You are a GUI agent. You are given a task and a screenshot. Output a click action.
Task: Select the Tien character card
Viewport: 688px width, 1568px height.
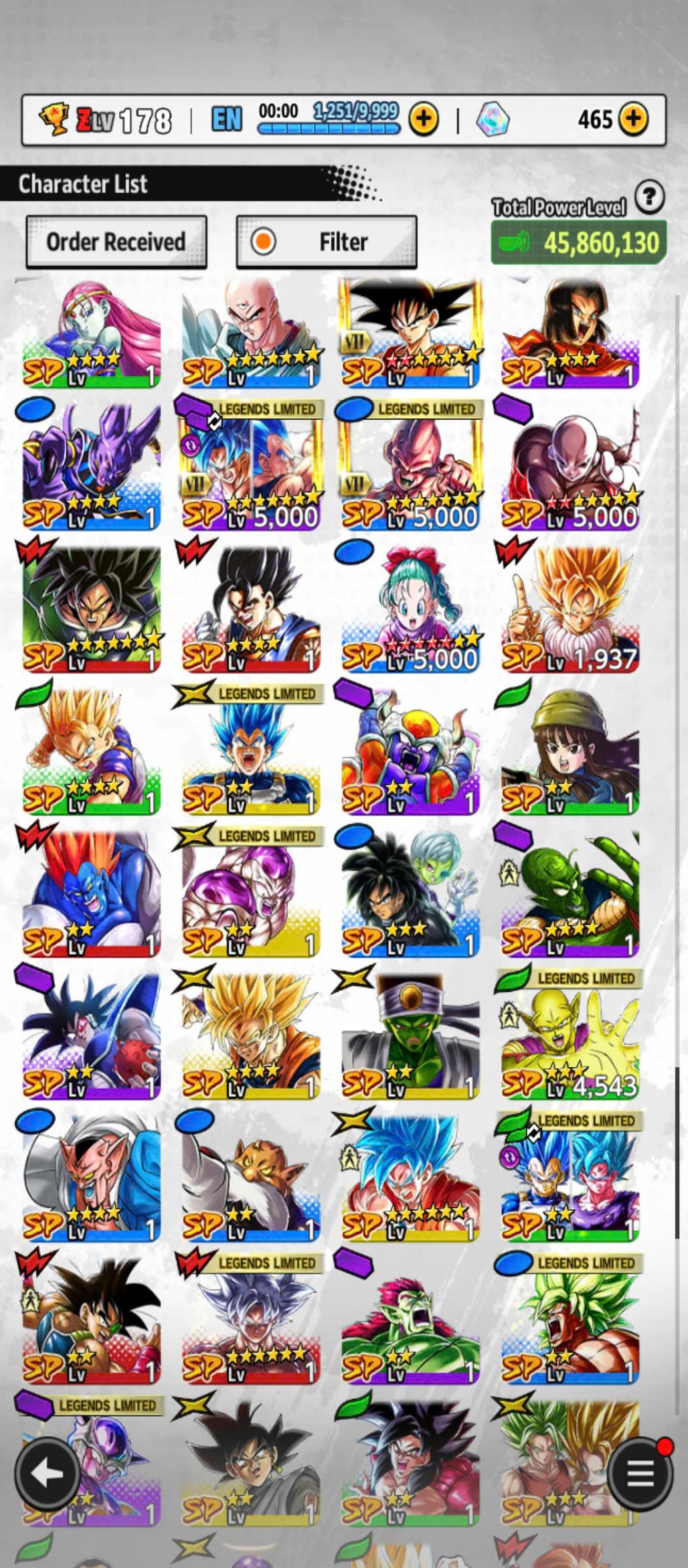click(x=251, y=333)
